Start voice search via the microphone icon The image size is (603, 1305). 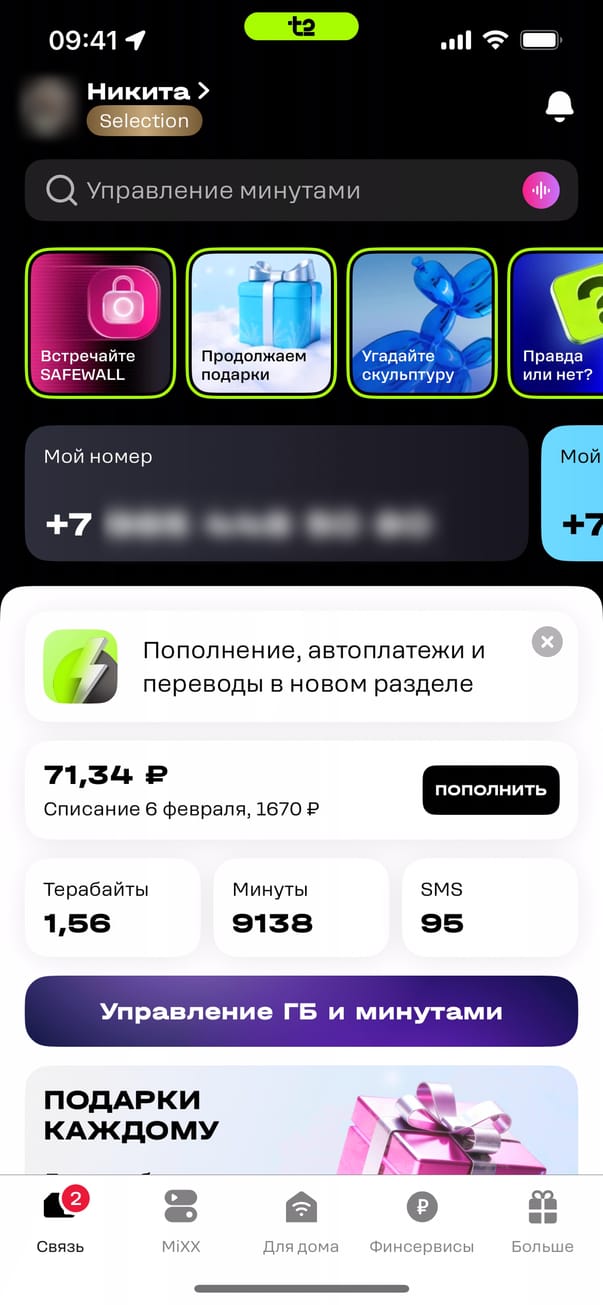[541, 190]
